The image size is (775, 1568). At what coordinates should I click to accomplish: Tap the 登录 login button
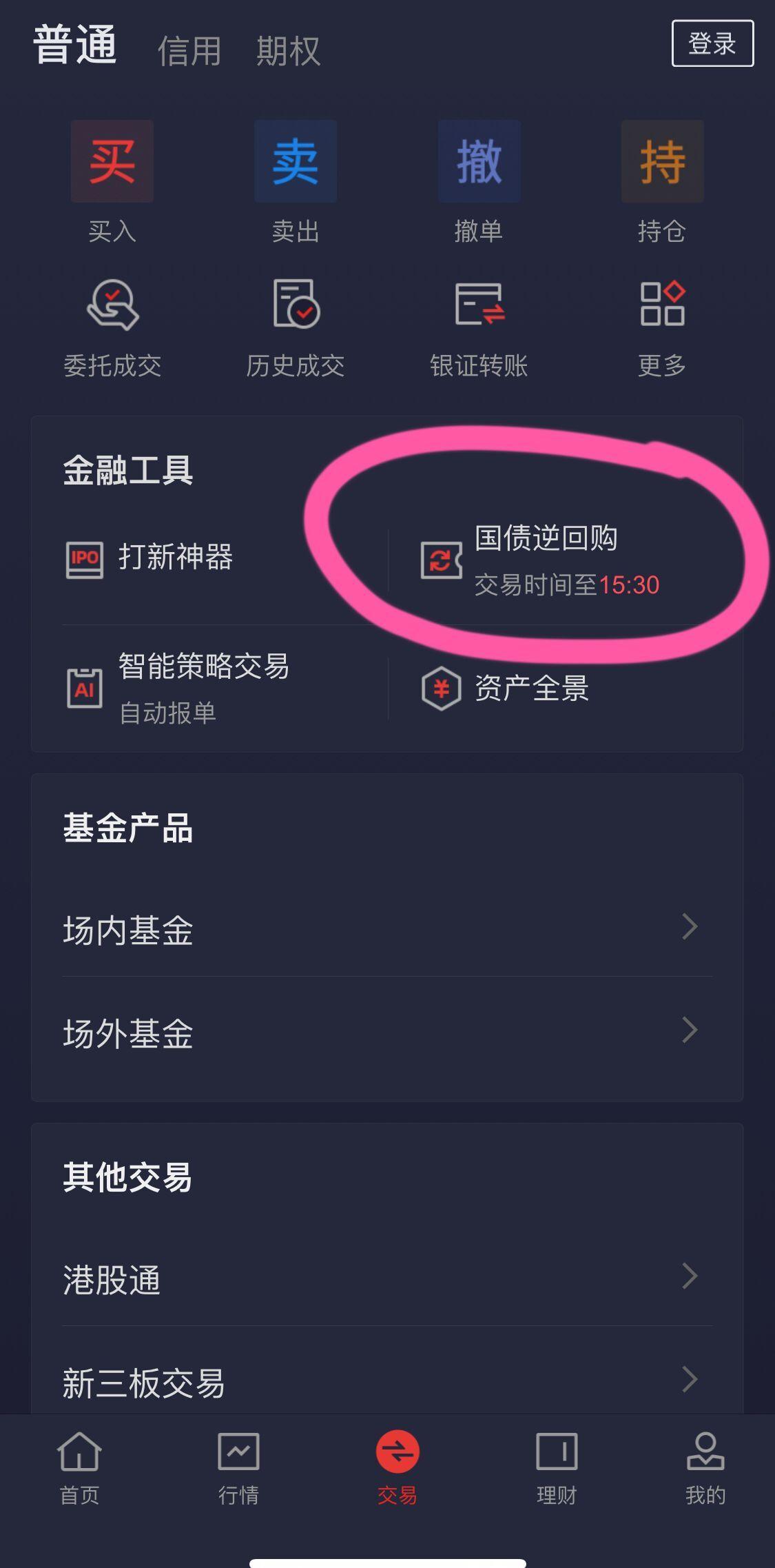(712, 43)
